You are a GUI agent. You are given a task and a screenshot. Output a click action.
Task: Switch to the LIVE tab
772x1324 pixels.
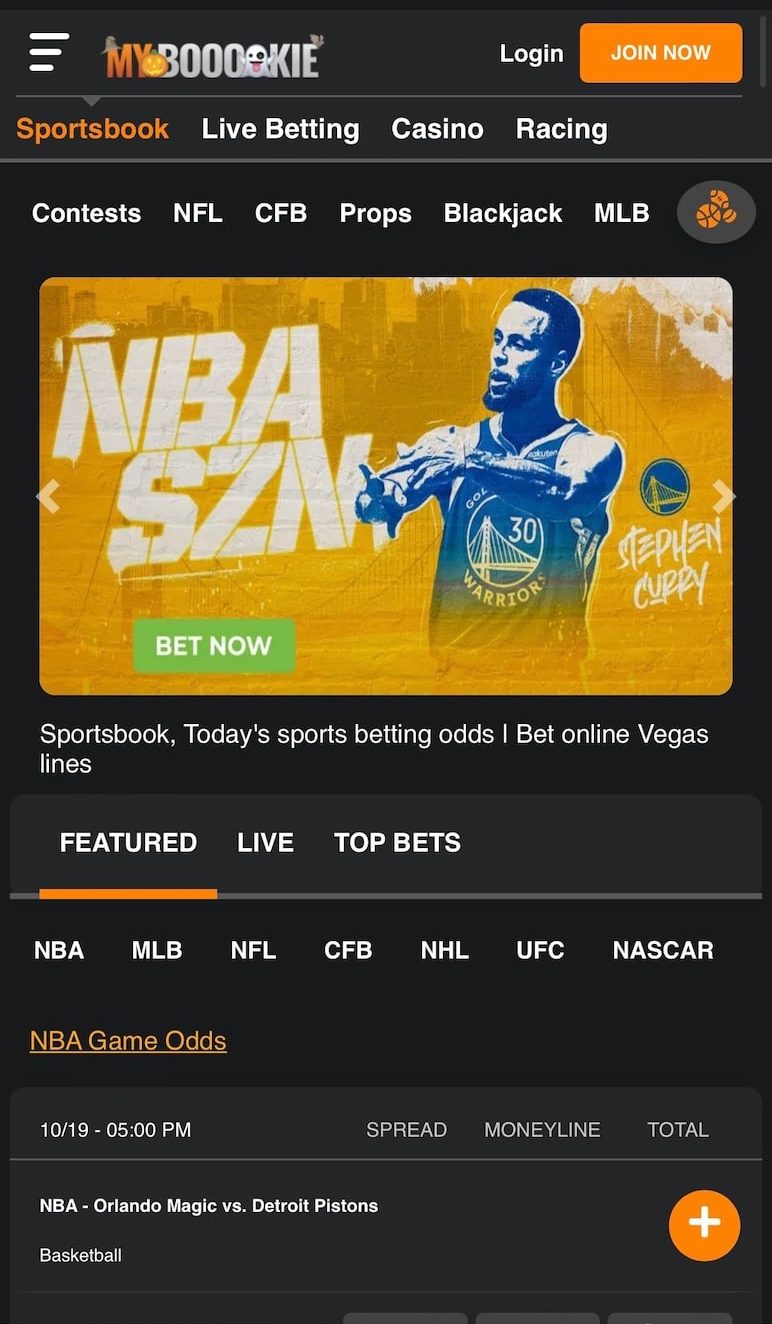[x=265, y=842]
